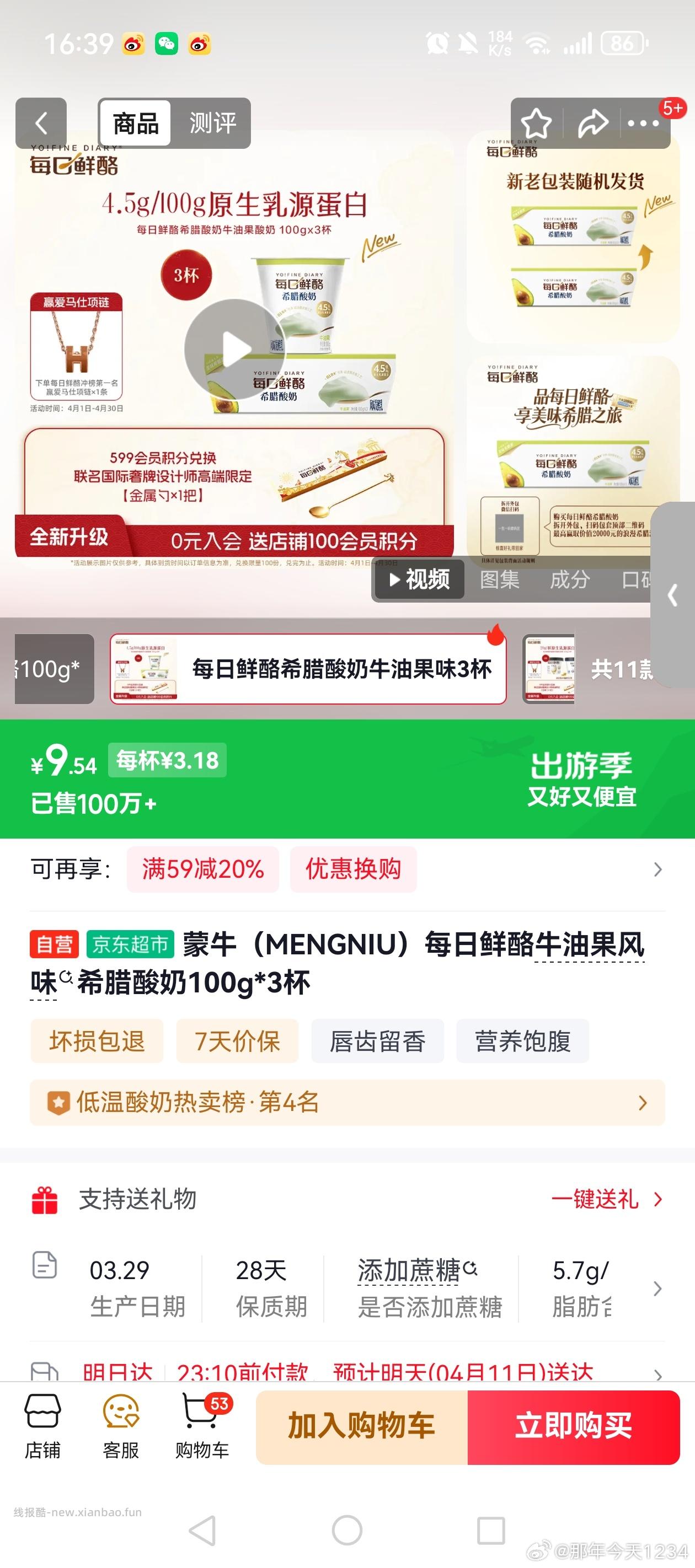This screenshot has height=1568, width=695.
Task: Tap the star icon to favorite this product
Action: pos(537,123)
